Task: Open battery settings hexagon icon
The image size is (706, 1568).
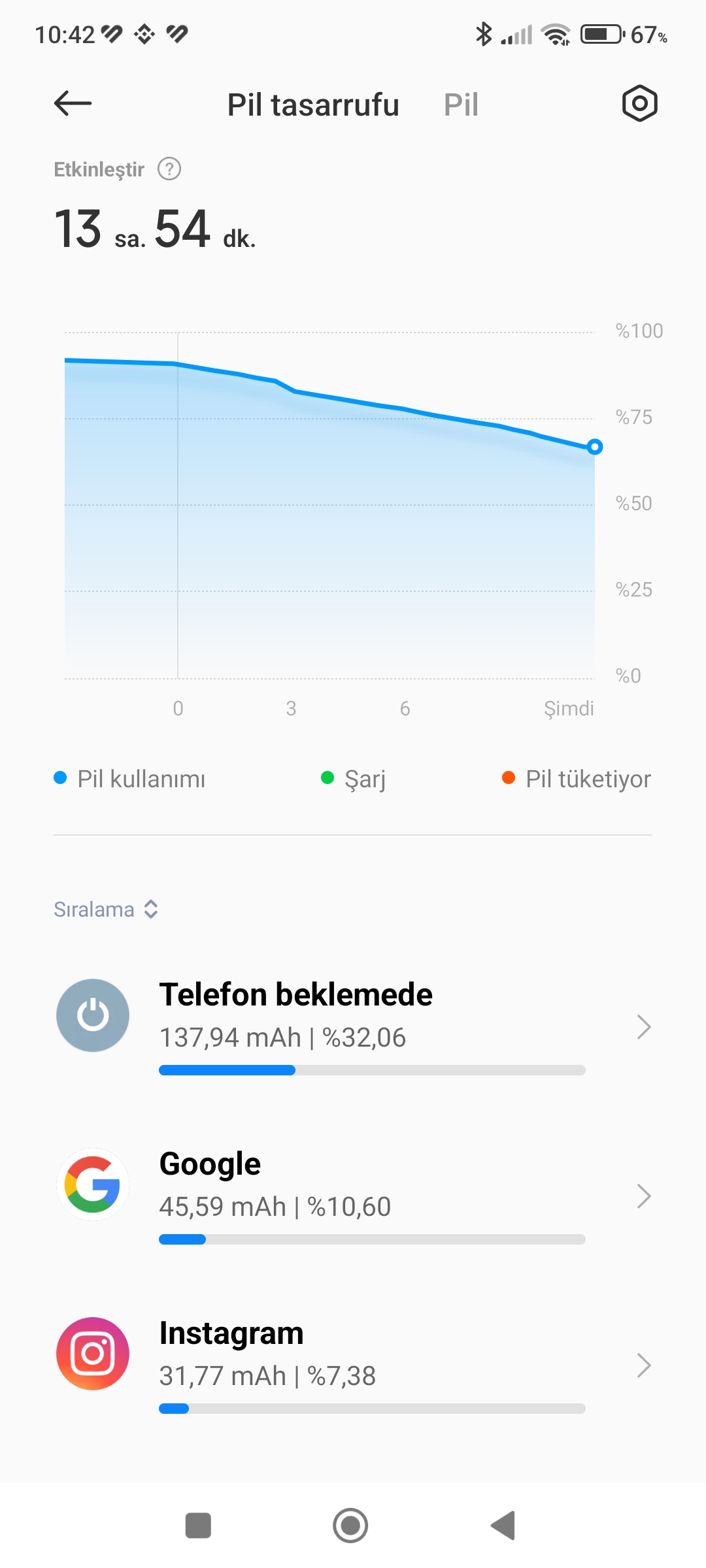Action: [639, 103]
